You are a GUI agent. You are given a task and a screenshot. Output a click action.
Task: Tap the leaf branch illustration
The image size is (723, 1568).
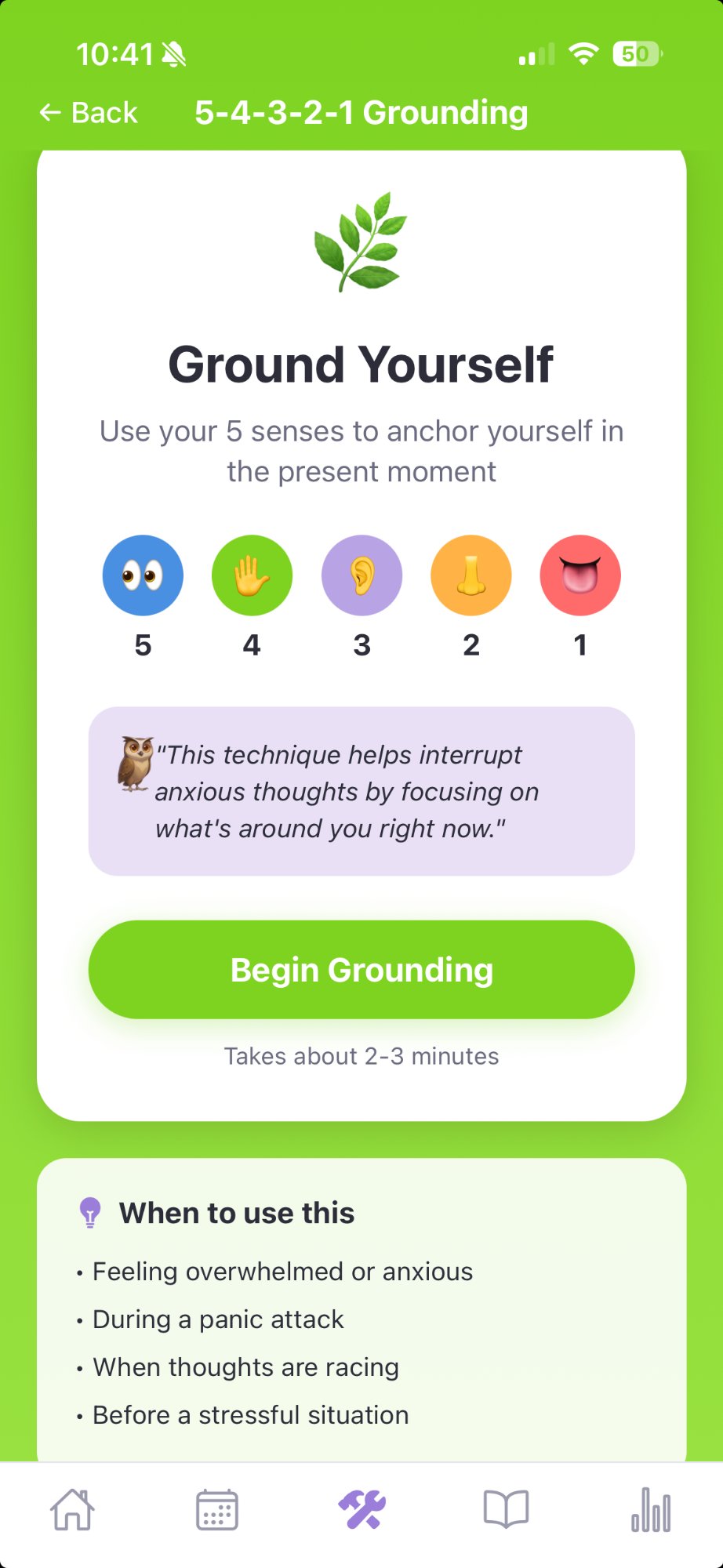[x=361, y=241]
